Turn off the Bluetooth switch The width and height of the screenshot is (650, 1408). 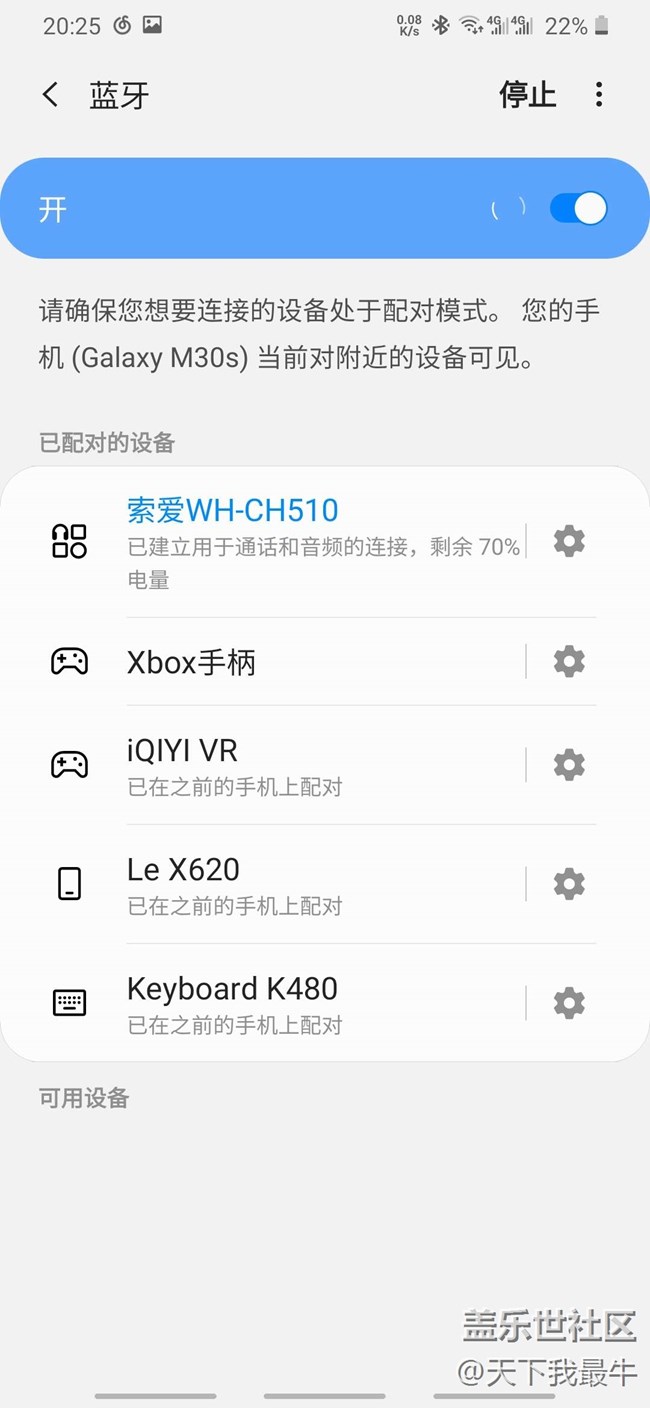pos(578,209)
